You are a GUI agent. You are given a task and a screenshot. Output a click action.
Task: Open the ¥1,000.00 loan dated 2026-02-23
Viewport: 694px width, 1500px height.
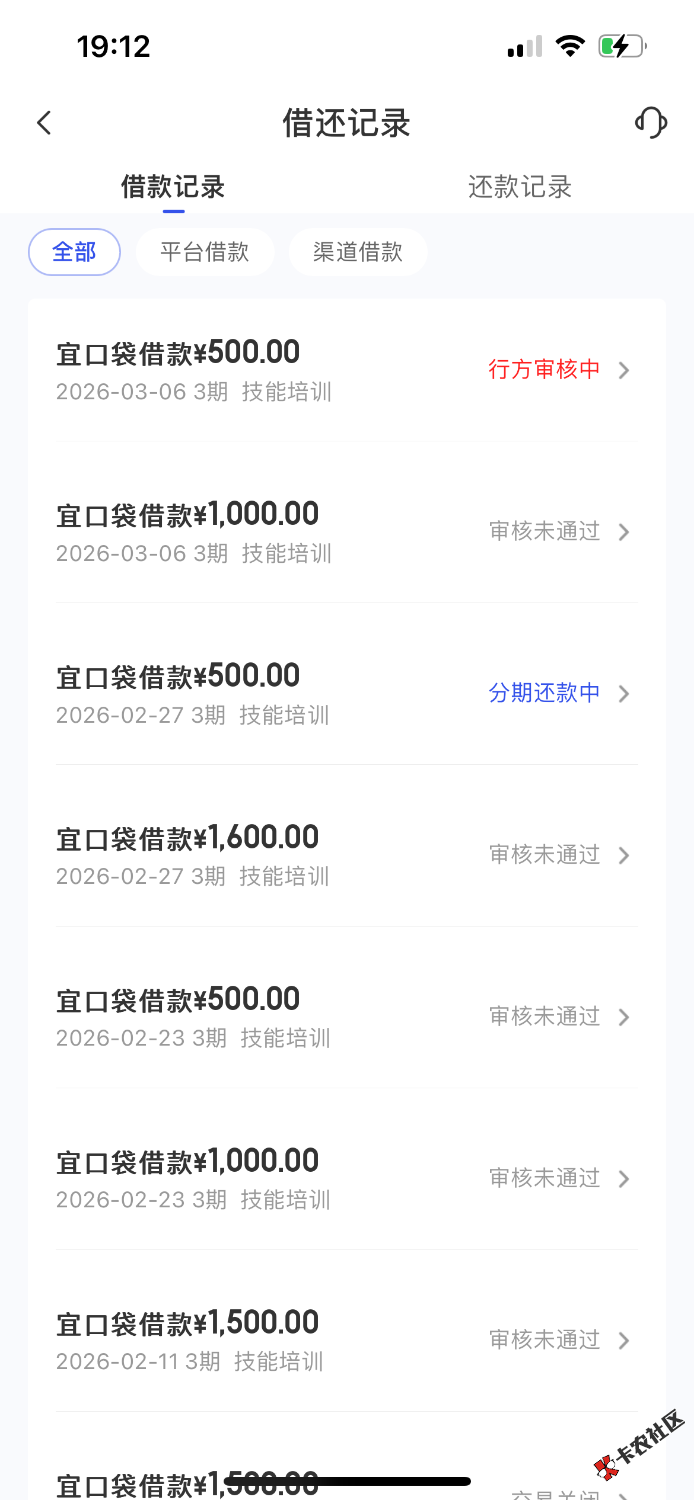(346, 1178)
